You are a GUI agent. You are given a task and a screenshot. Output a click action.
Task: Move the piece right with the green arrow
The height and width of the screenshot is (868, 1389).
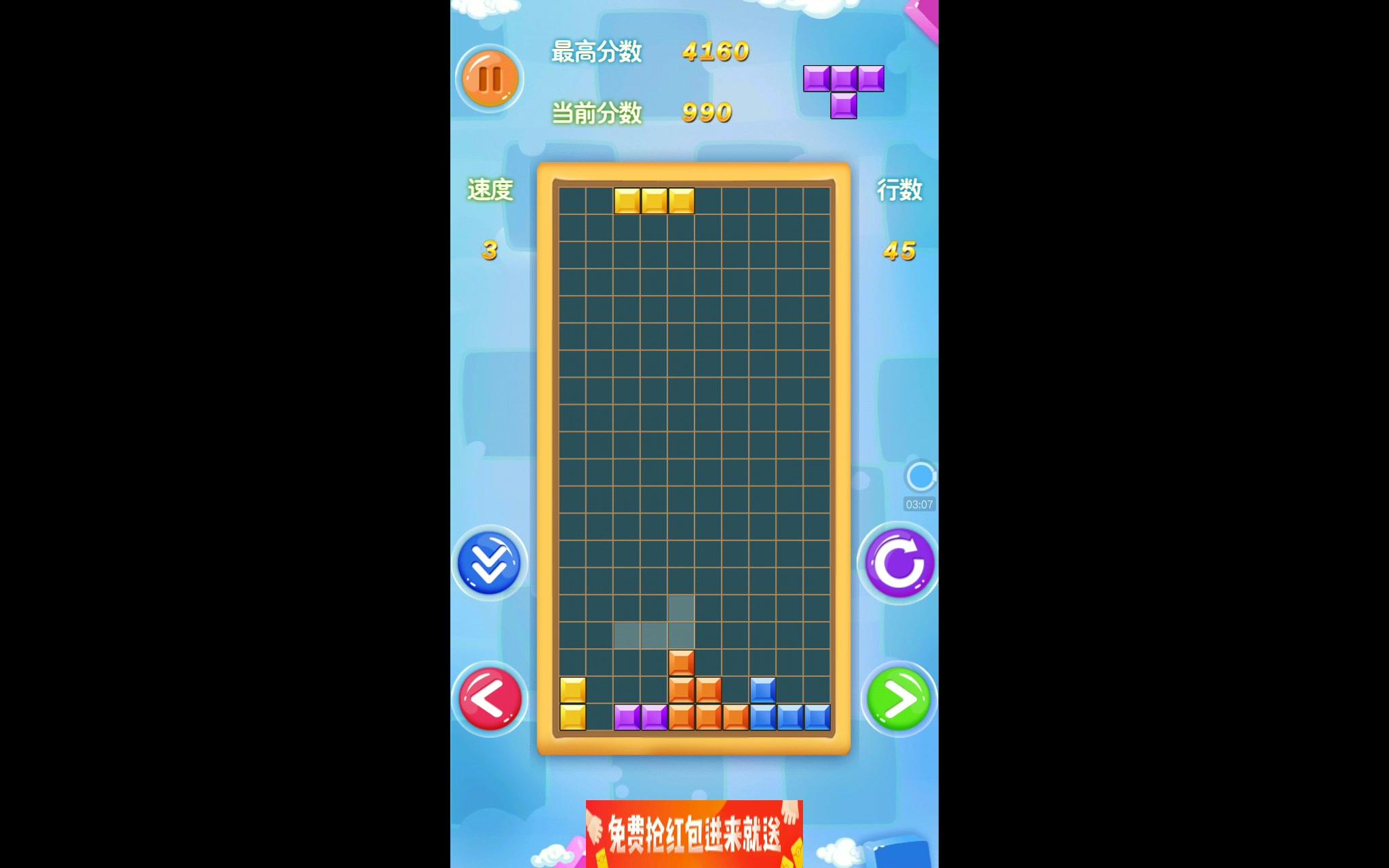tap(899, 698)
